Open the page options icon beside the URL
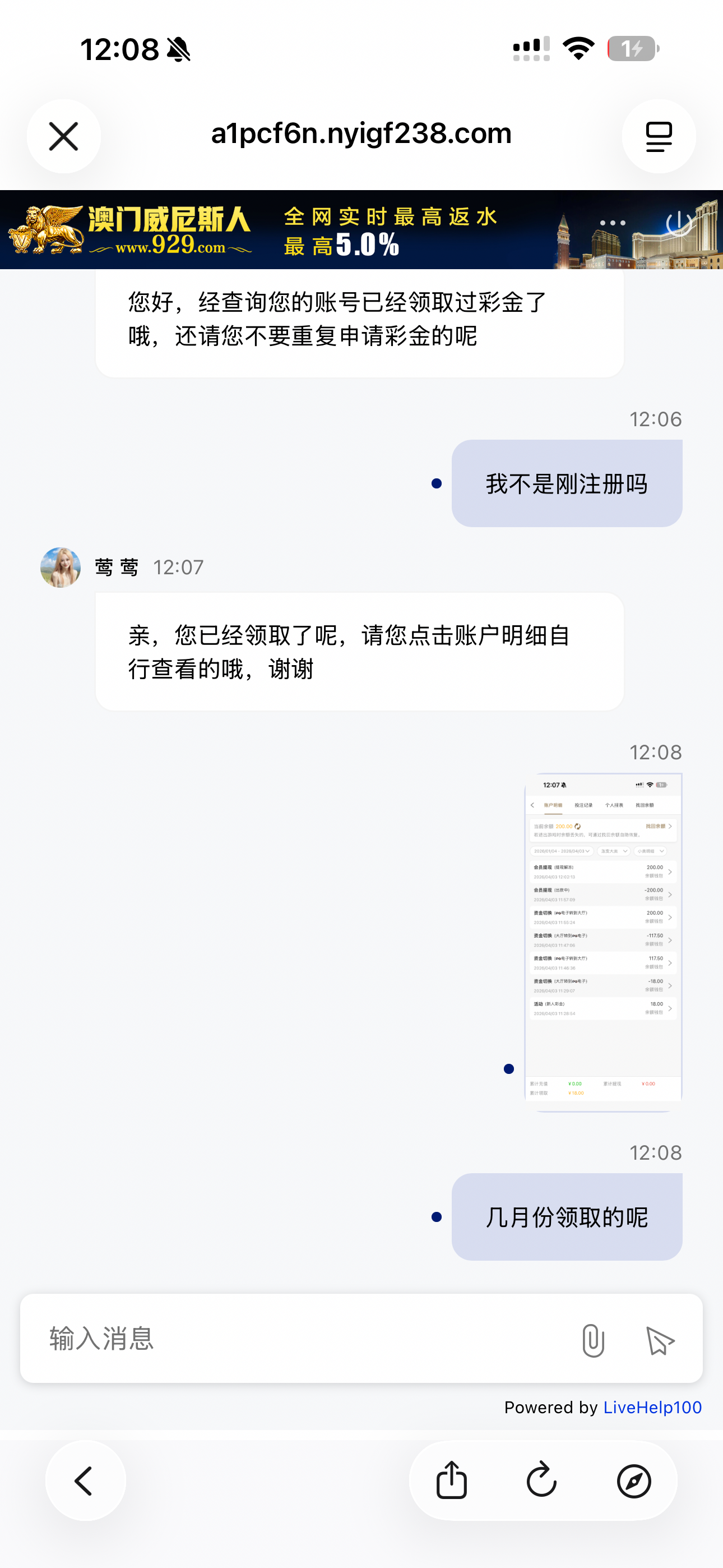 coord(659,136)
